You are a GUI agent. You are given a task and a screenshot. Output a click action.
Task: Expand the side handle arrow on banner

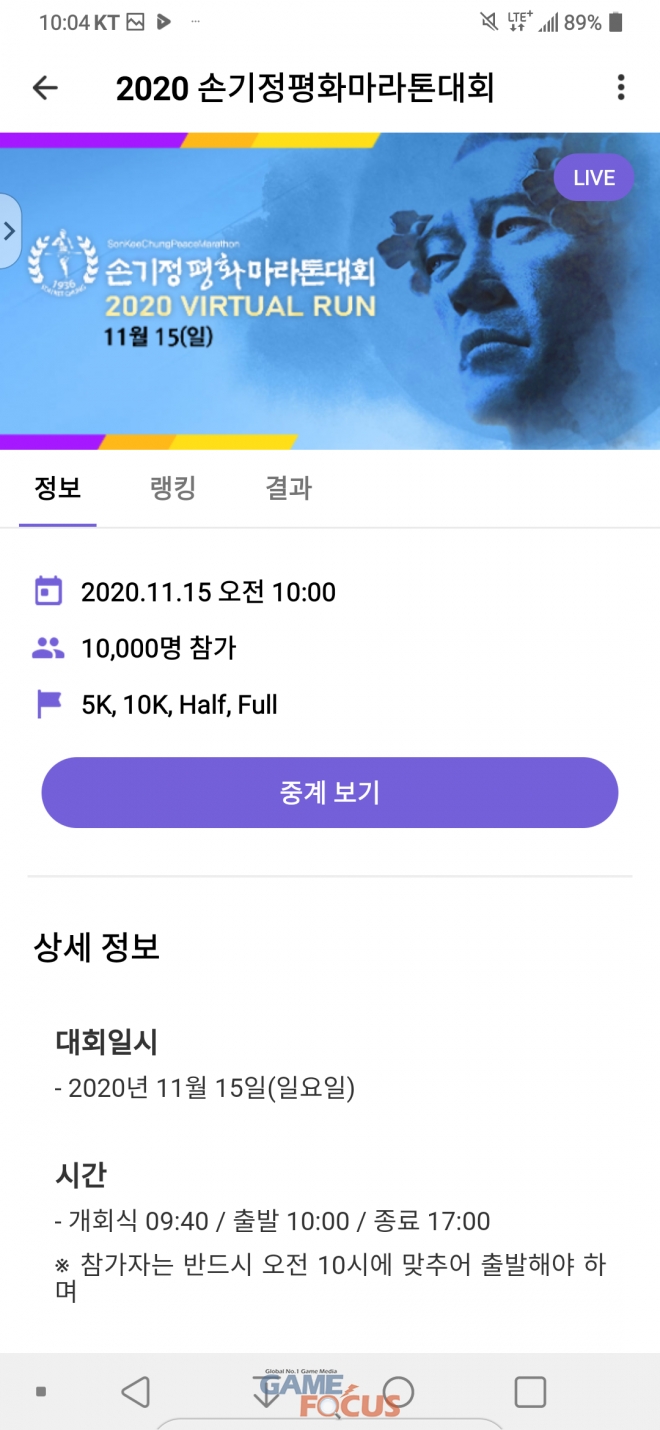click(9, 231)
